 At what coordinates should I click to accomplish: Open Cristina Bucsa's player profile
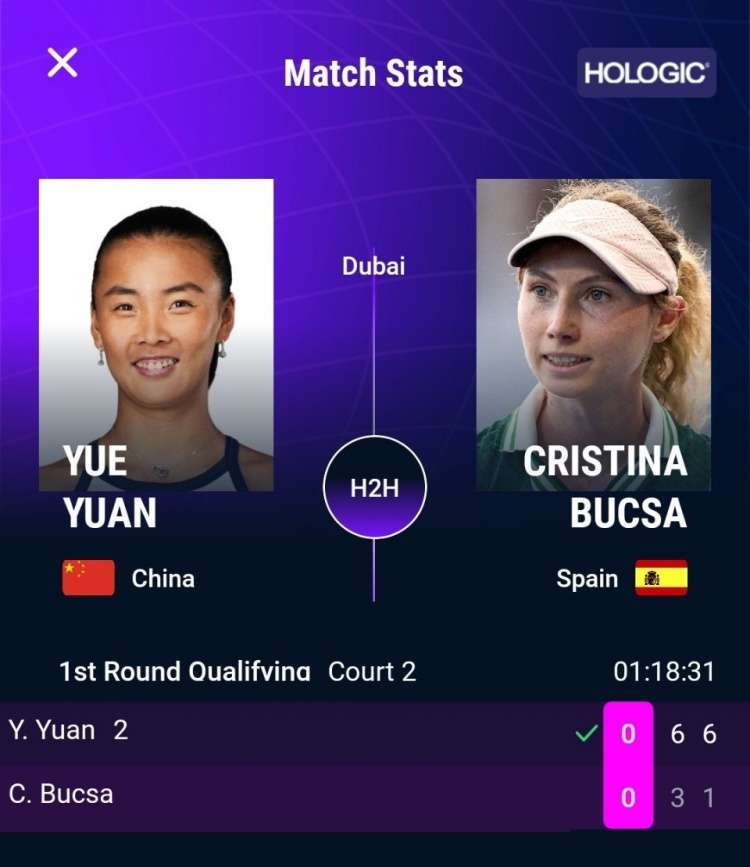tap(593, 335)
